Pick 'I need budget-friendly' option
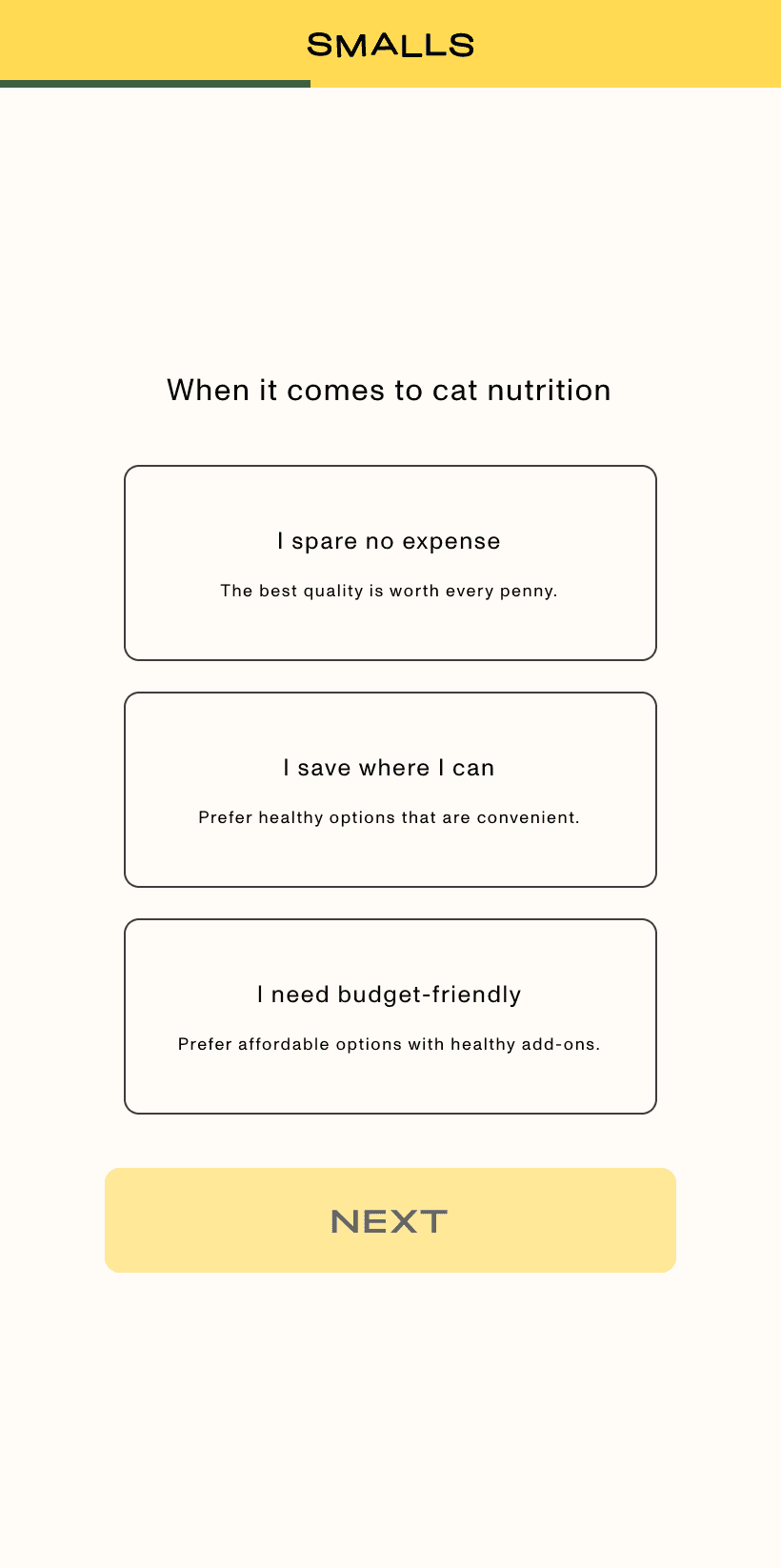The height and width of the screenshot is (1568, 781). (x=390, y=1016)
